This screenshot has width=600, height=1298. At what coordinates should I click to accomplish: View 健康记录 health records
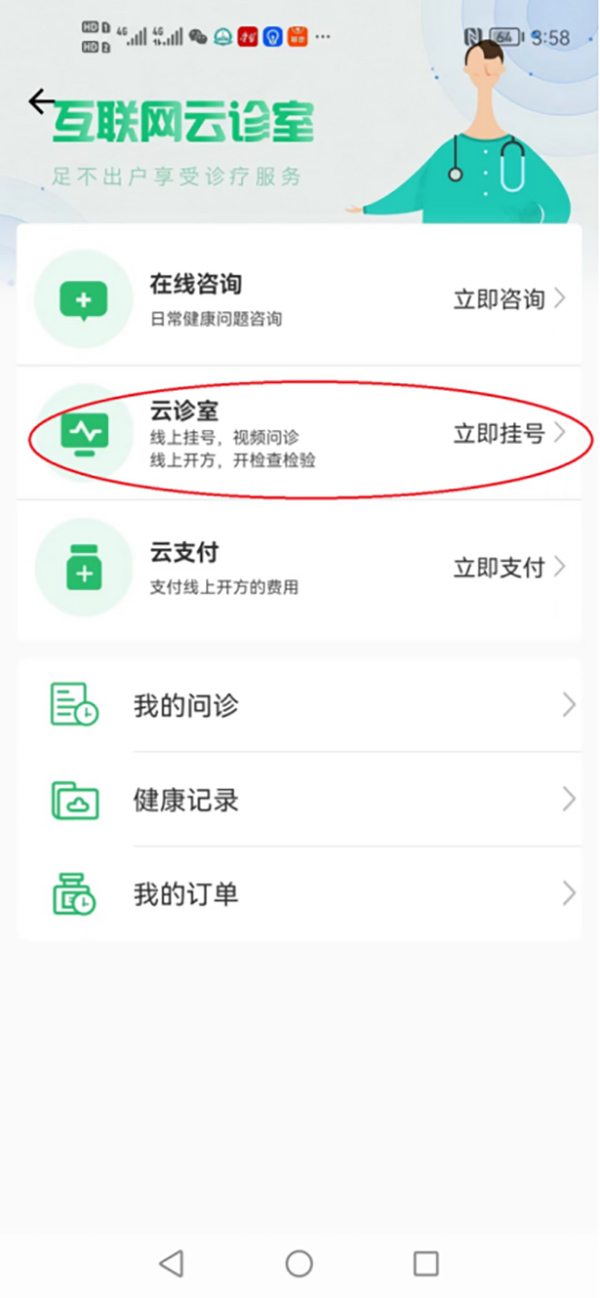coord(300,800)
